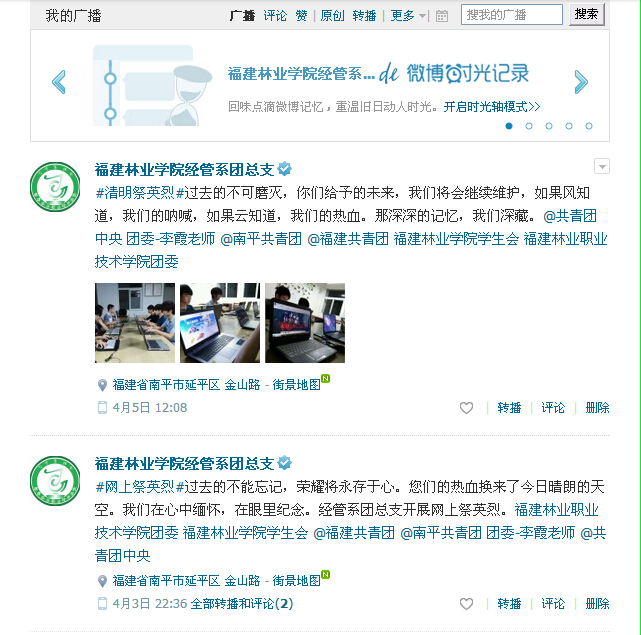This screenshot has width=641, height=635.
Task: Switch to the 评论 filter tab
Action: [x=275, y=16]
